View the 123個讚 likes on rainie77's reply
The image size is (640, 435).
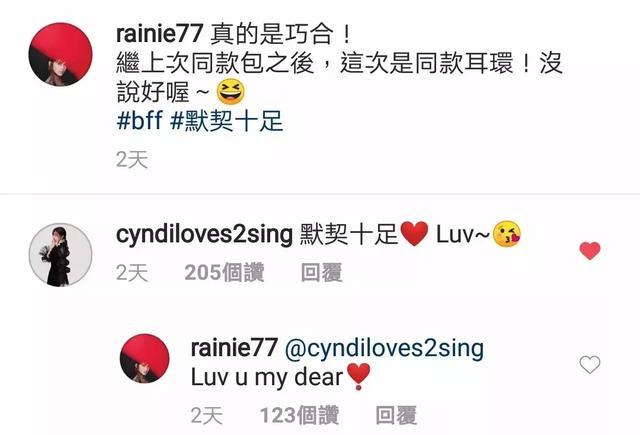[x=301, y=415]
